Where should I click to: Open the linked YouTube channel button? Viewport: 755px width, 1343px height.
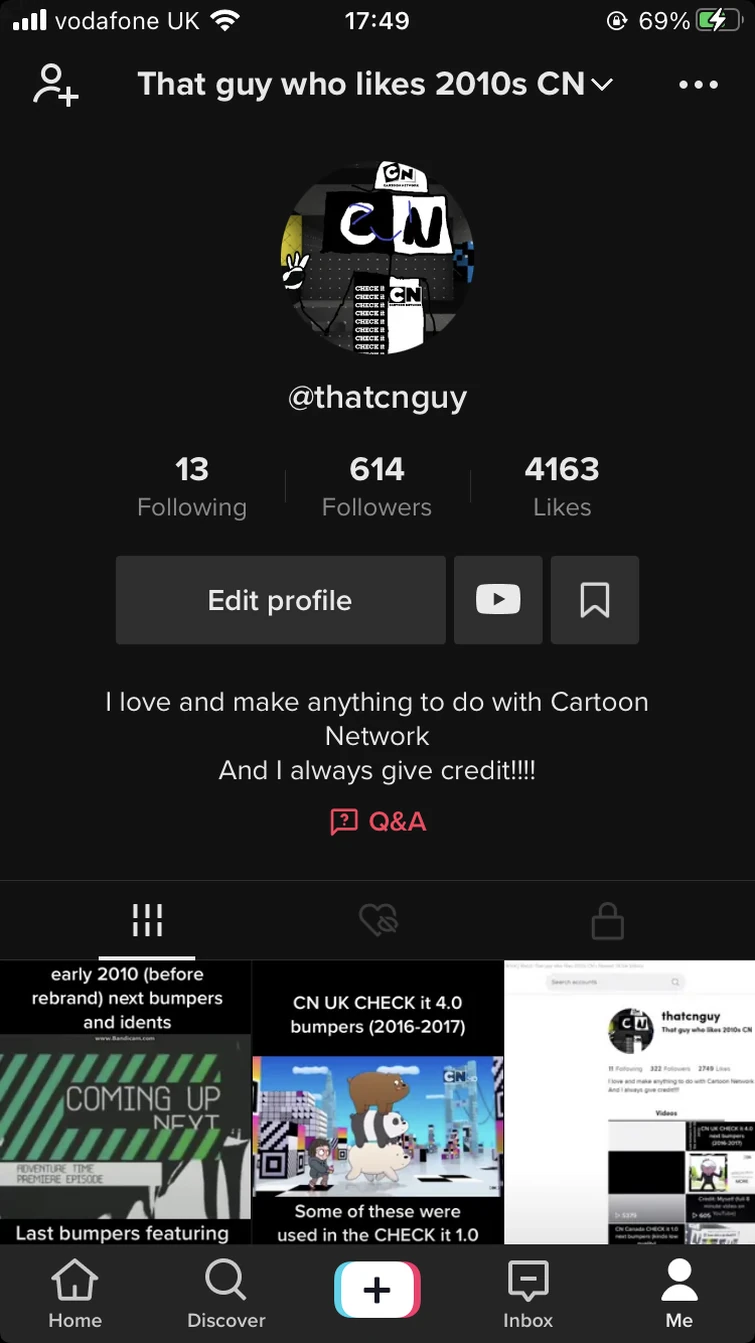coord(498,600)
